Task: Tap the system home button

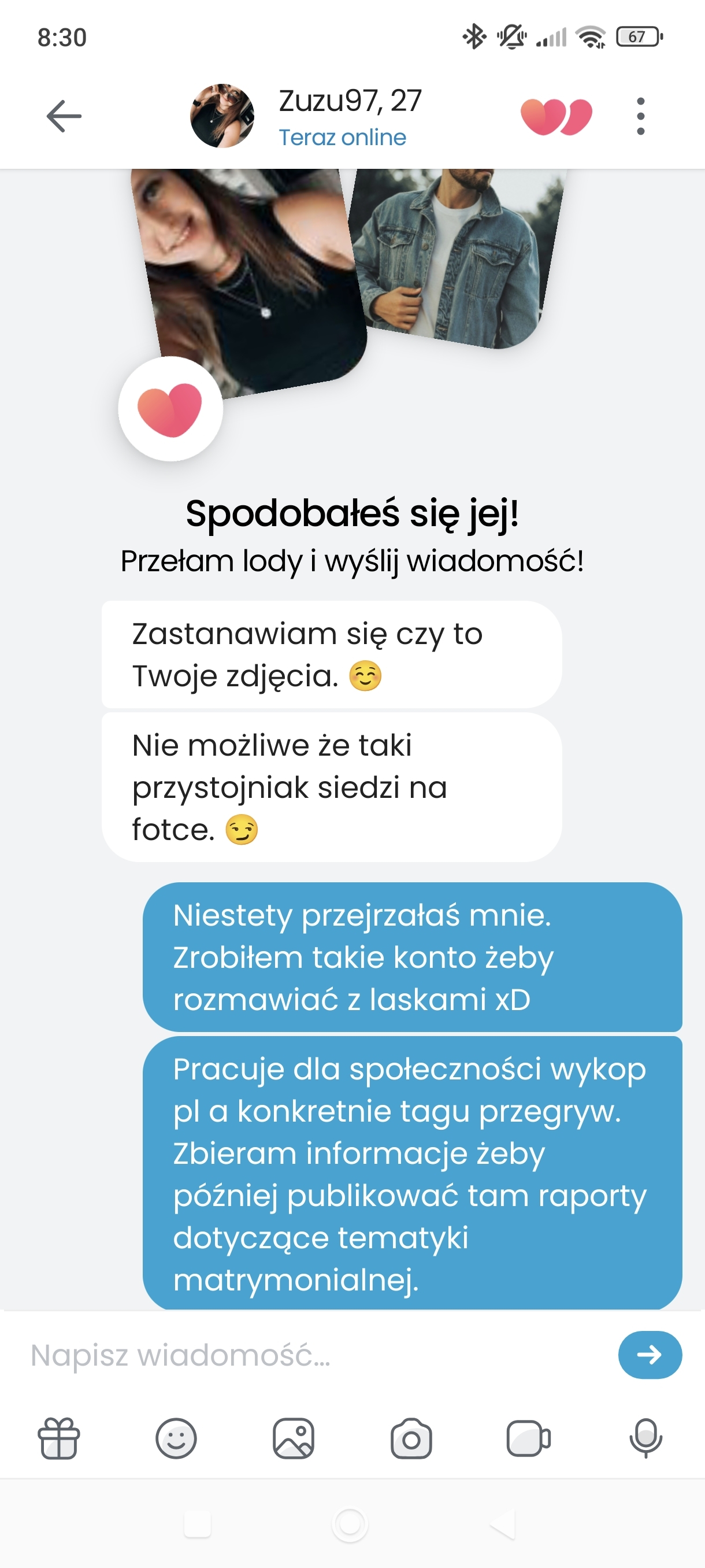Action: [350, 1524]
